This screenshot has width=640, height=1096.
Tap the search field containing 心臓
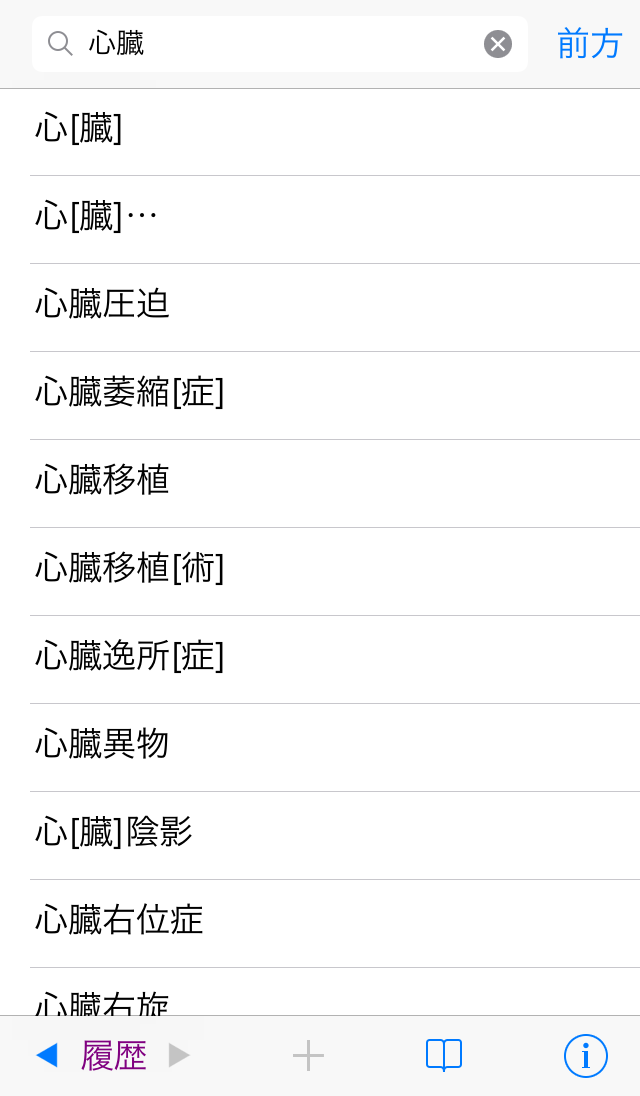280,44
